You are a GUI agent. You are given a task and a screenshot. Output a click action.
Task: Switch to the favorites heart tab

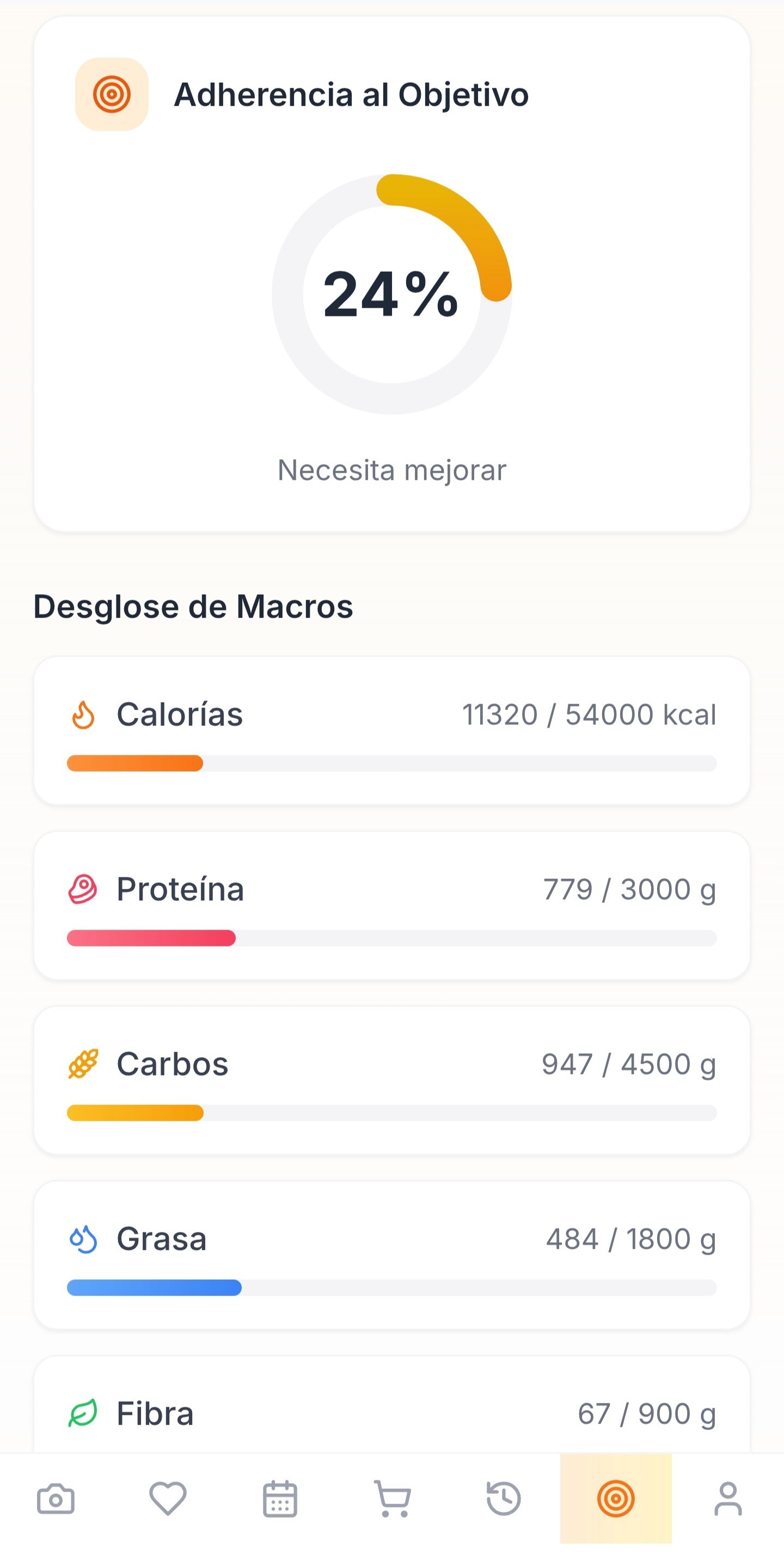tap(168, 1499)
